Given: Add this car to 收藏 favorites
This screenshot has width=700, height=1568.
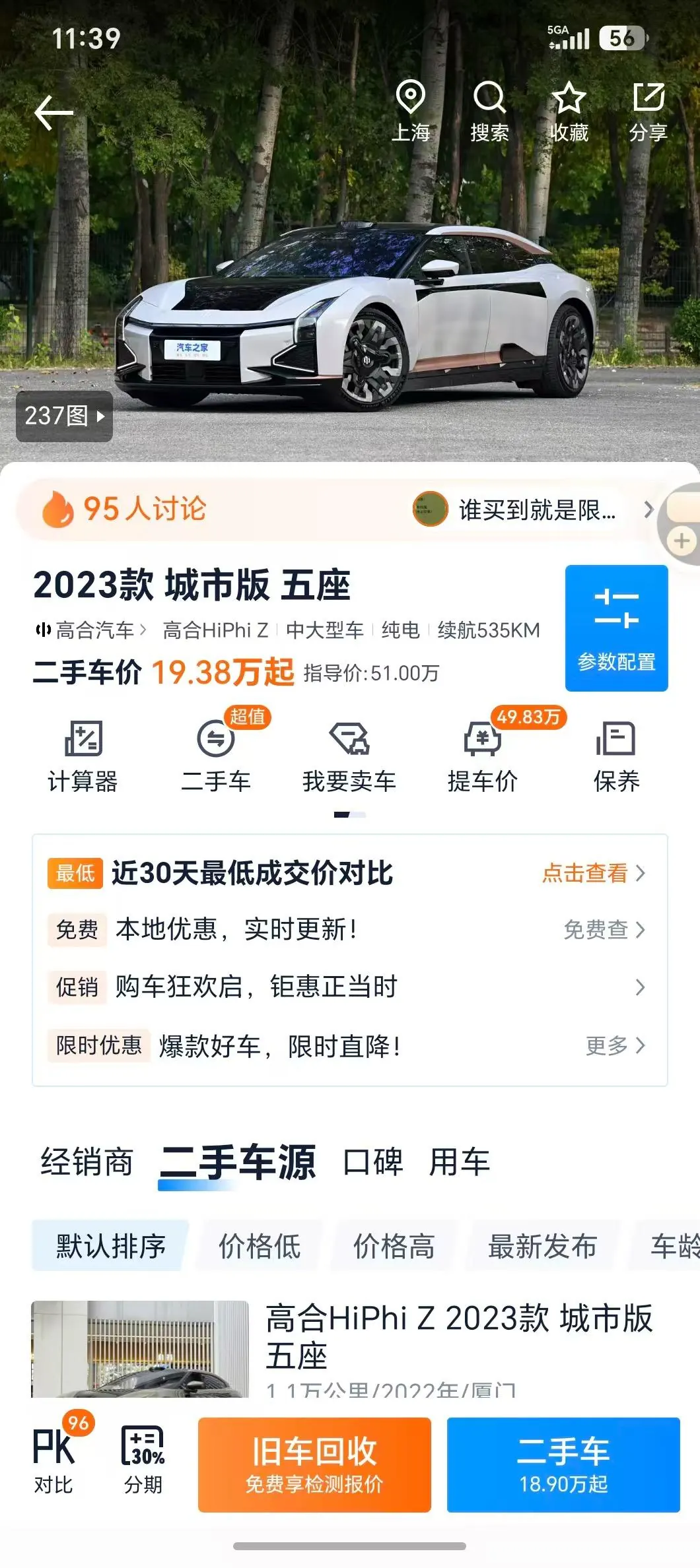Looking at the screenshot, I should click(x=569, y=112).
